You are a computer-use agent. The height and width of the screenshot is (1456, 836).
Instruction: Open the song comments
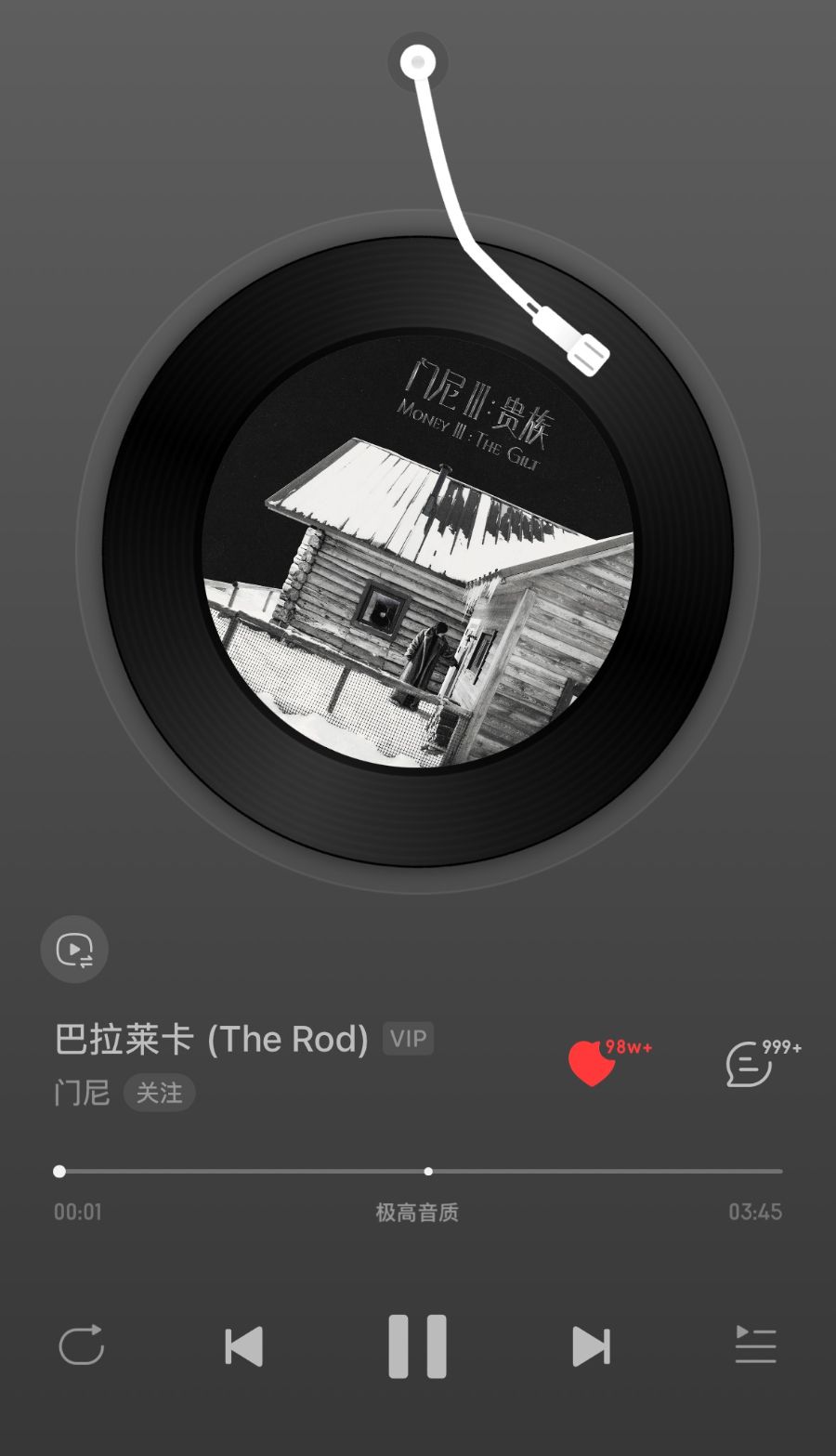pos(749,1064)
